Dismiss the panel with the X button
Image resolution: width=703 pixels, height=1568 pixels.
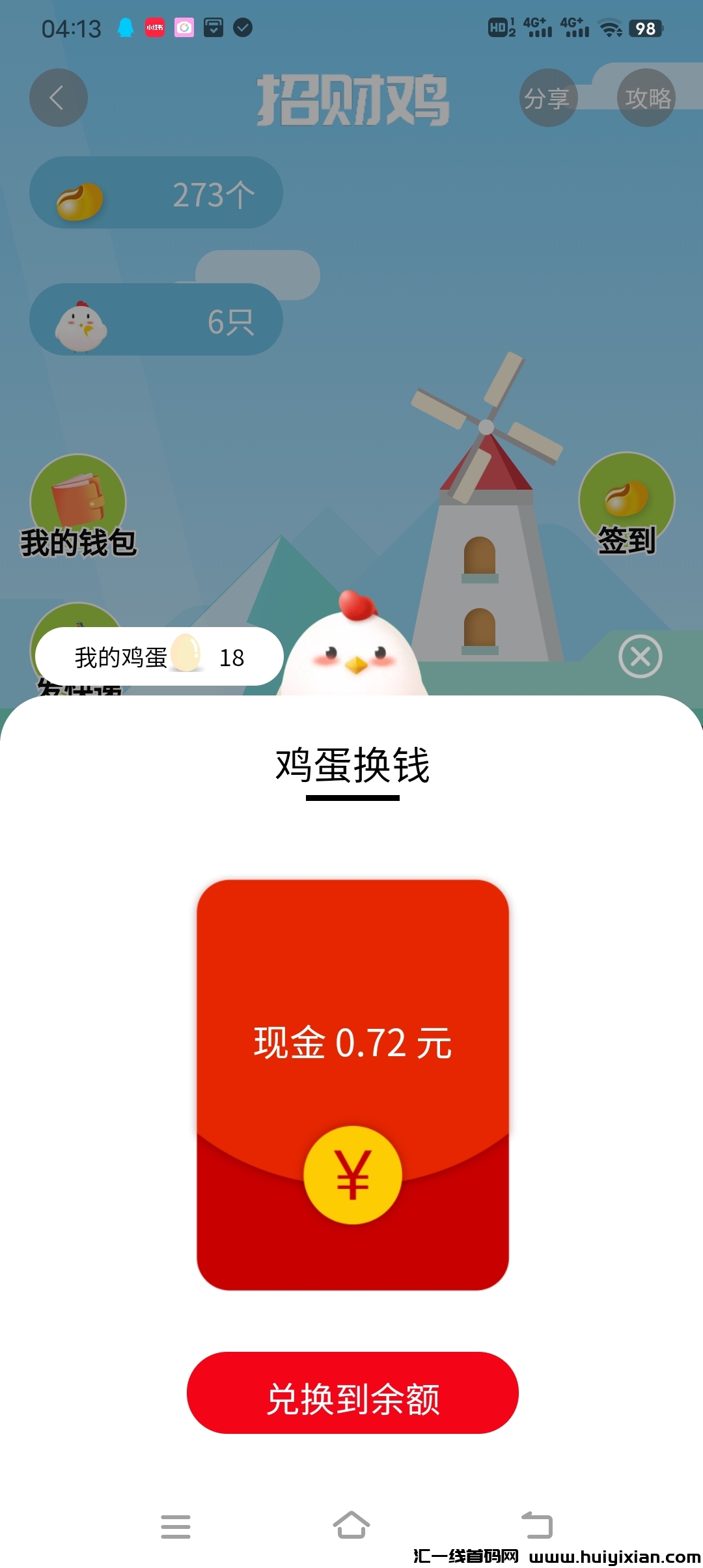(x=641, y=657)
